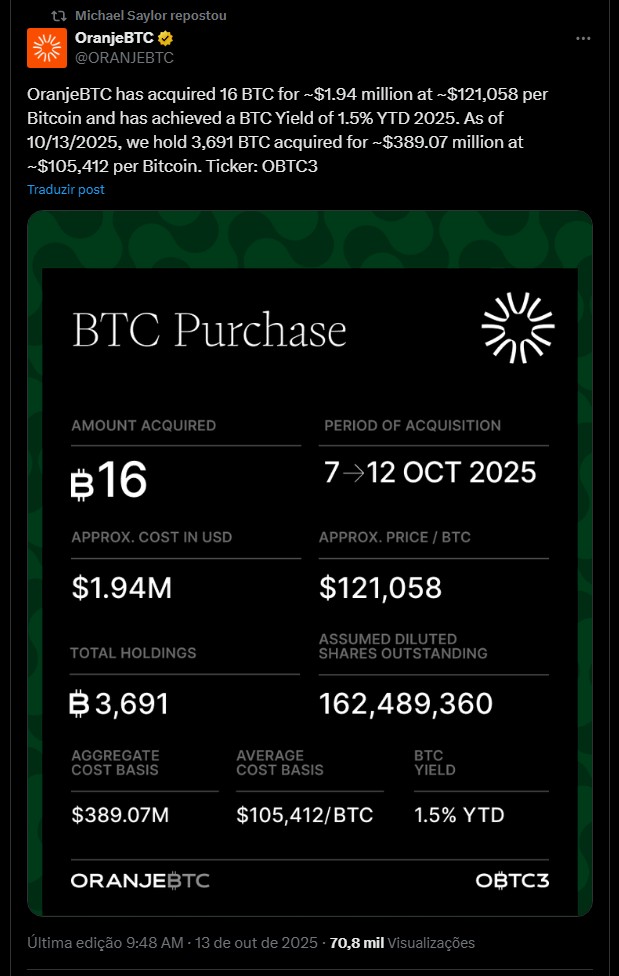Image resolution: width=619 pixels, height=976 pixels.
Task: Tap the Traduzir post link
Action: 66,189
